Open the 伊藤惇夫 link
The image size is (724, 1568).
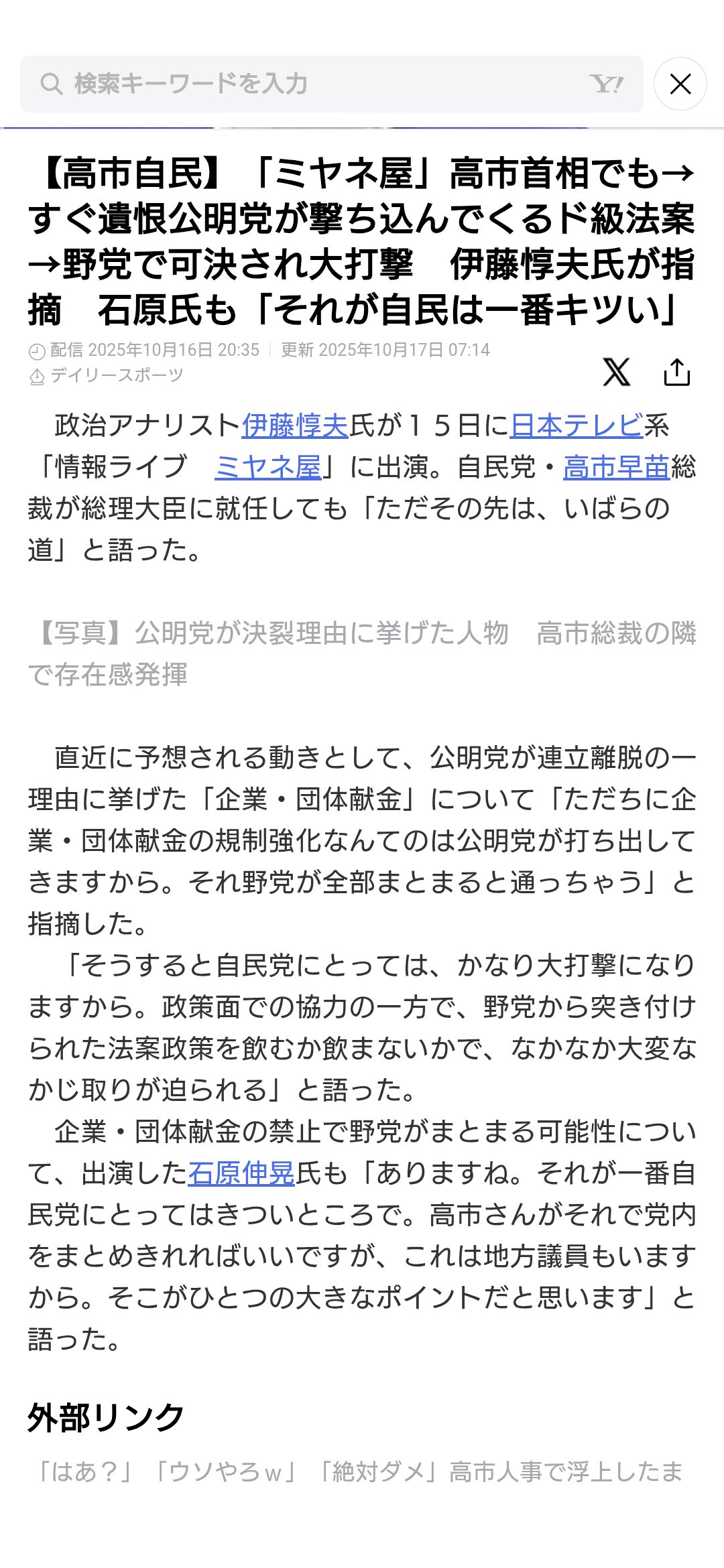[x=295, y=426]
